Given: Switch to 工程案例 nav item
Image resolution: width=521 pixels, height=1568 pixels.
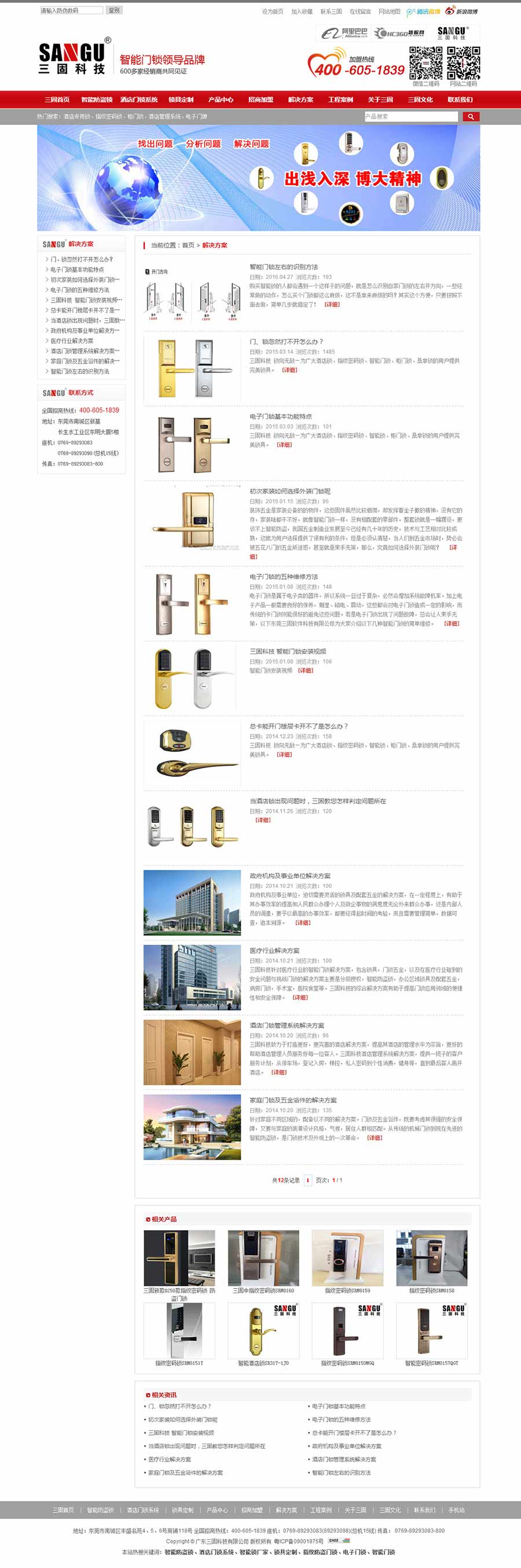Looking at the screenshot, I should 340,99.
